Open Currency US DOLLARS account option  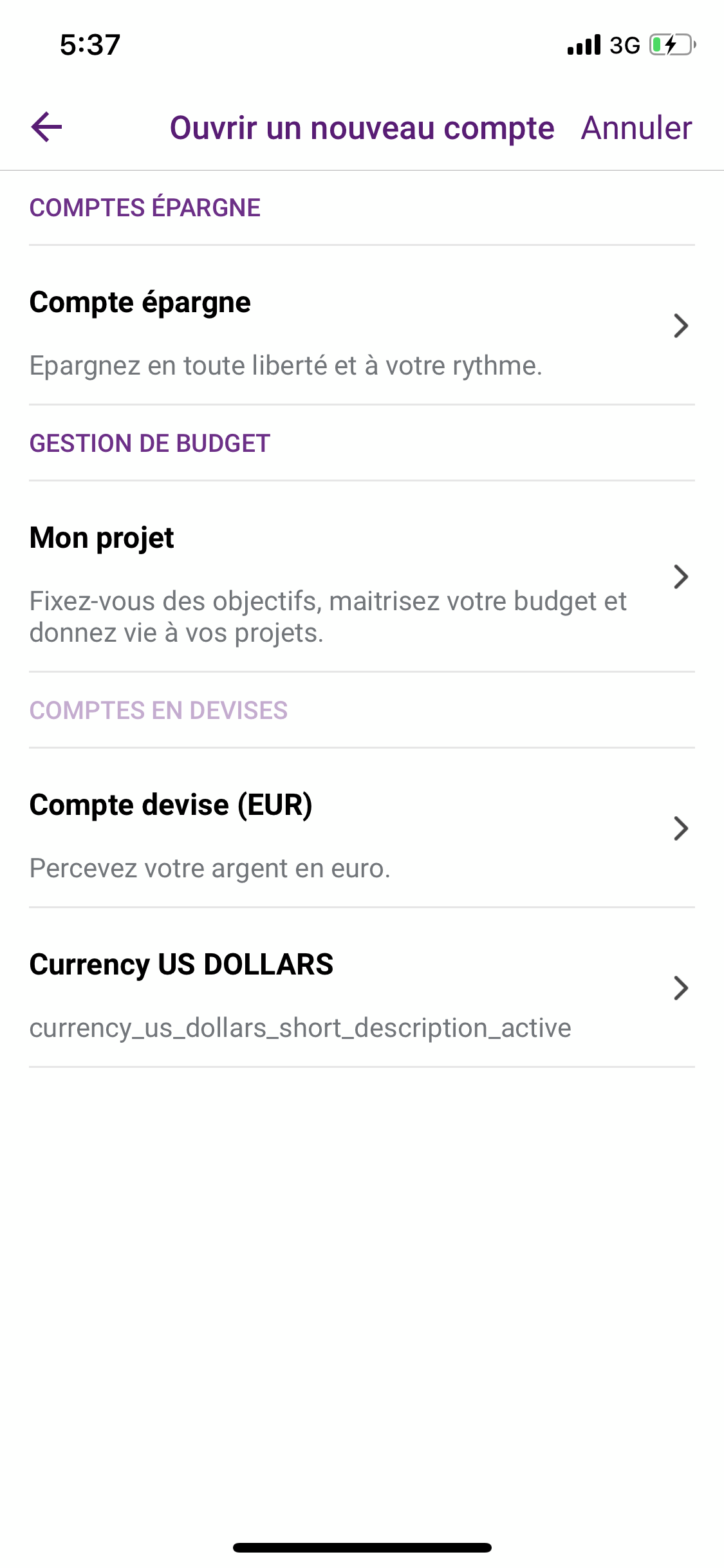click(361, 988)
